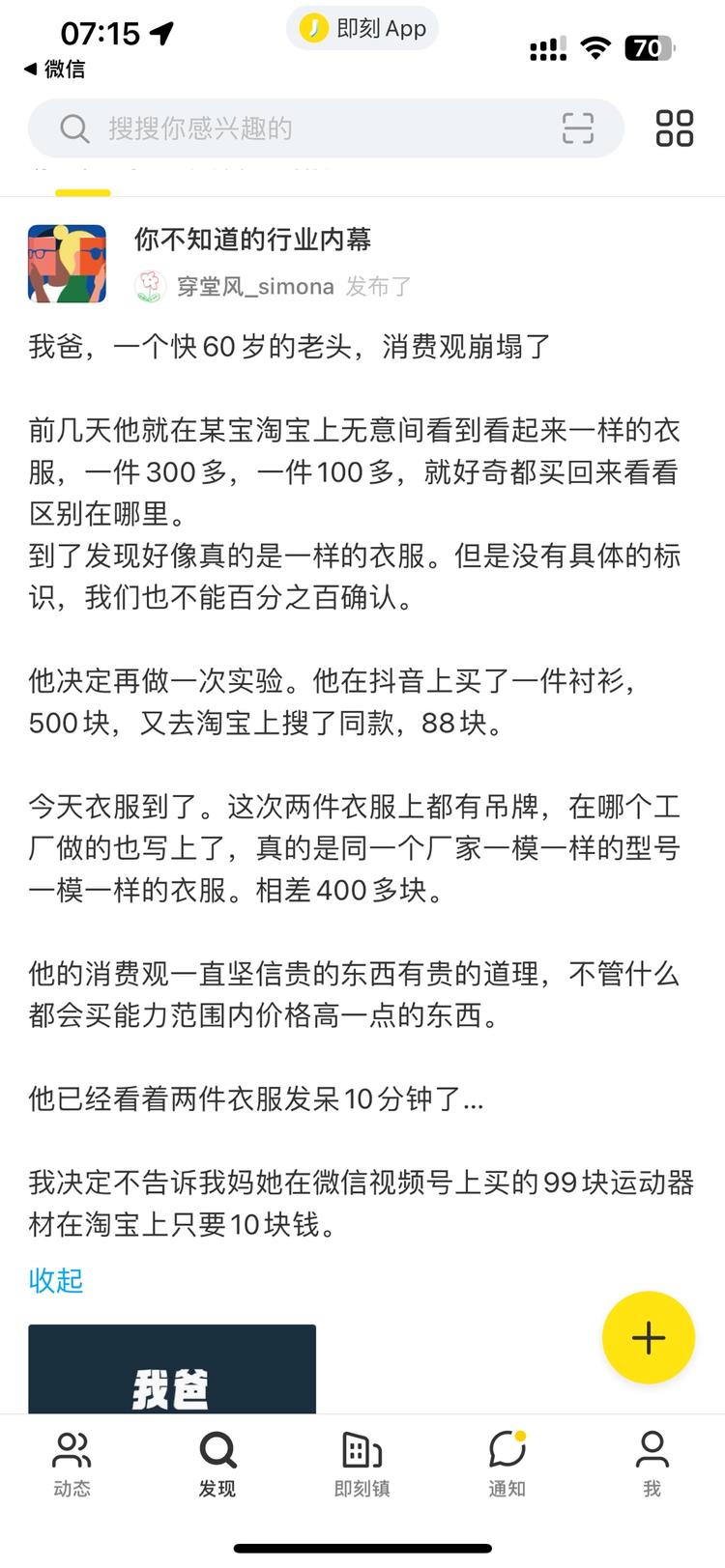View 穿堂风_simona's profile
This screenshot has height=1568, width=725.
[255, 286]
